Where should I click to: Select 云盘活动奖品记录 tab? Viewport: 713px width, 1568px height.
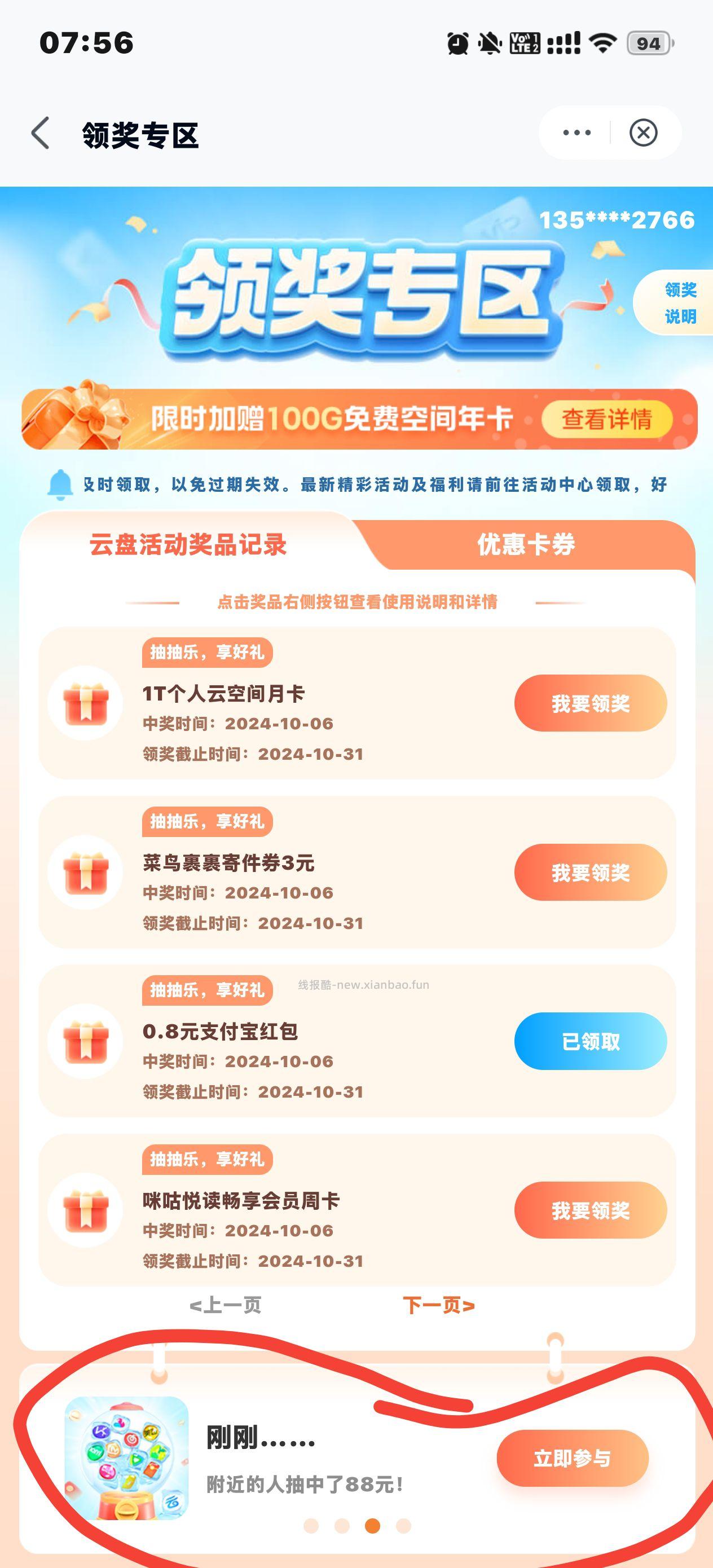point(188,544)
